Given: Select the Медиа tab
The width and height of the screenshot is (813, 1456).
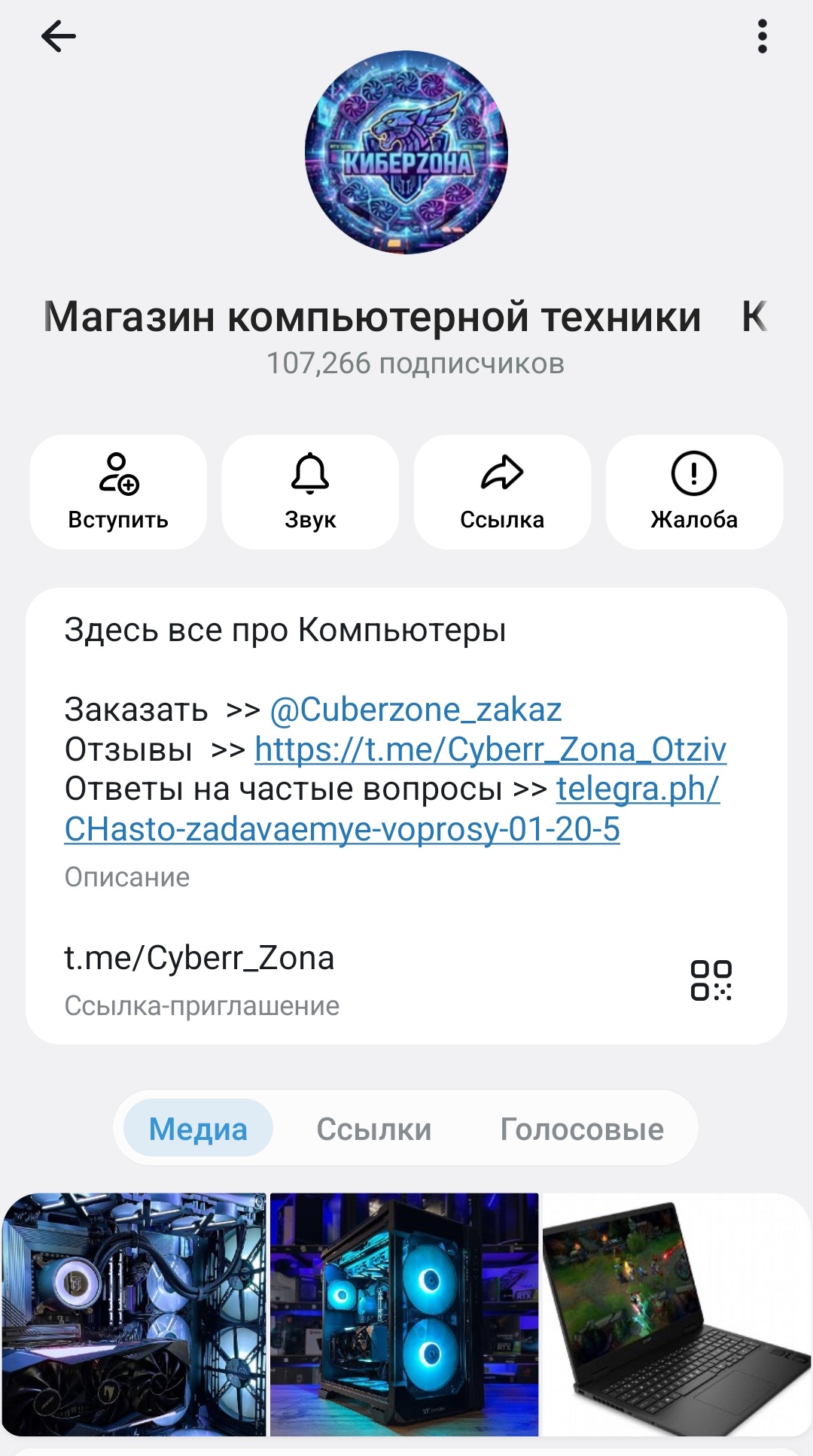Looking at the screenshot, I should pos(198,1129).
